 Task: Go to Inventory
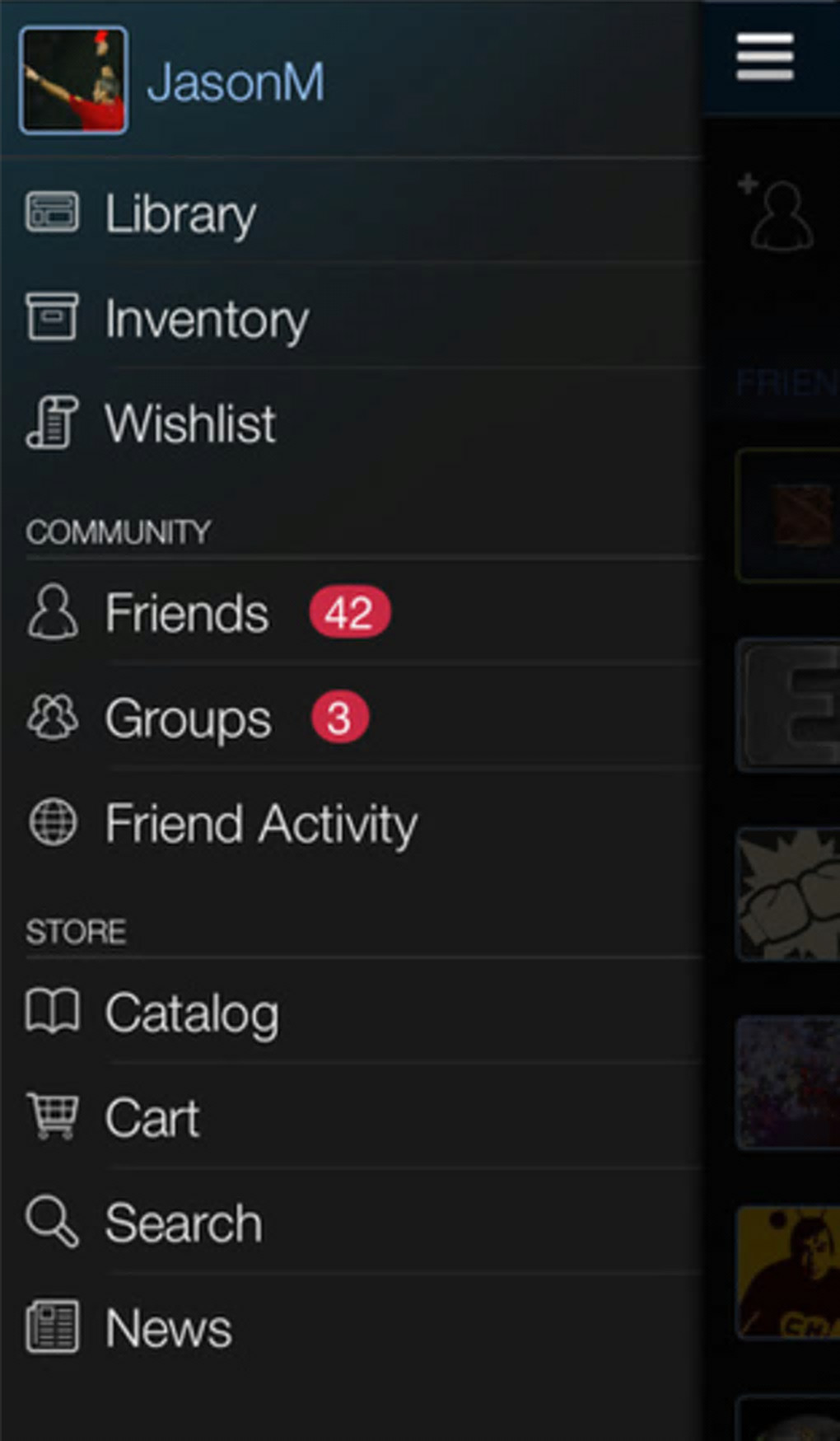pos(206,319)
